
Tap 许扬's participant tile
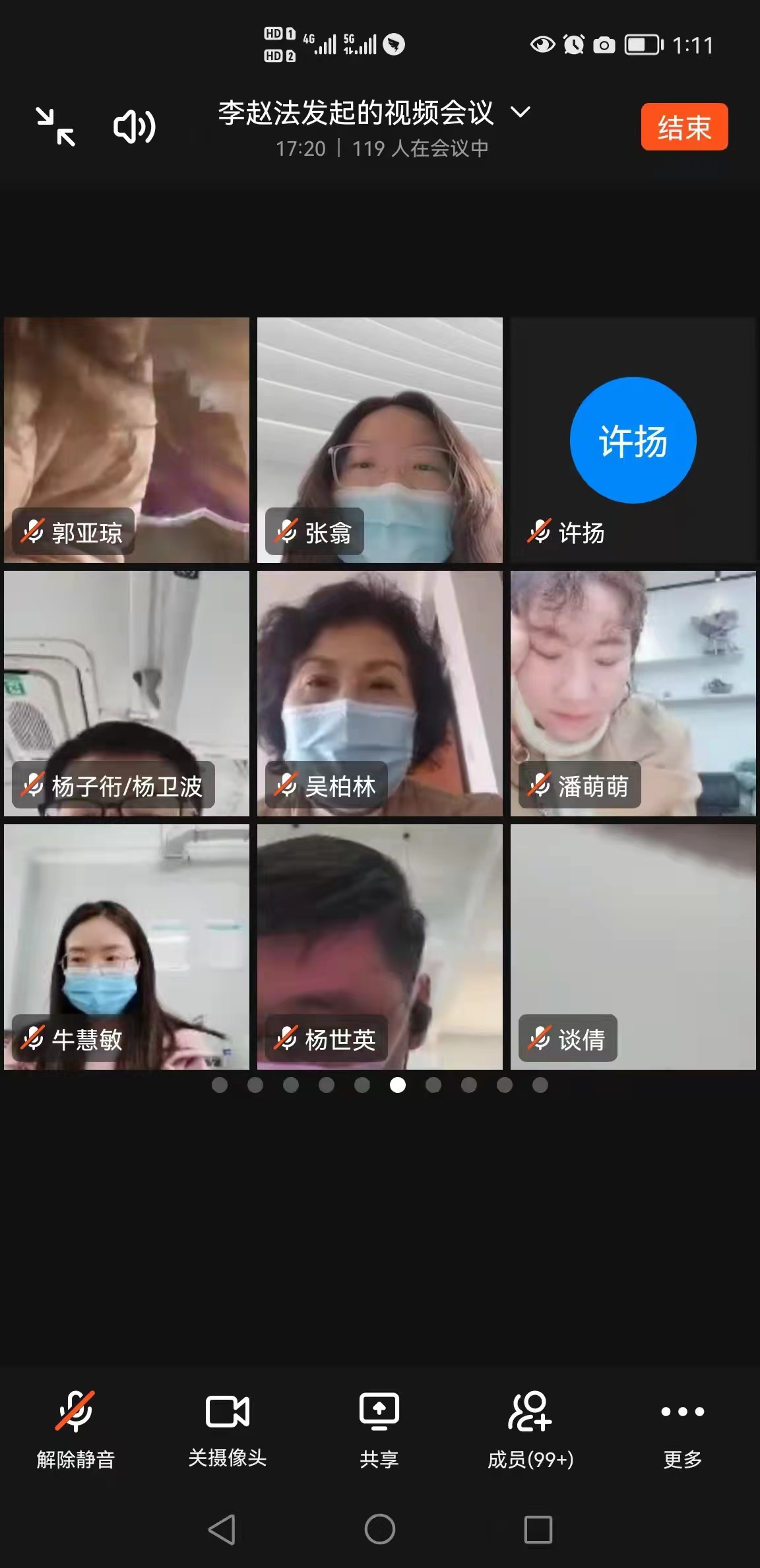pos(633,440)
